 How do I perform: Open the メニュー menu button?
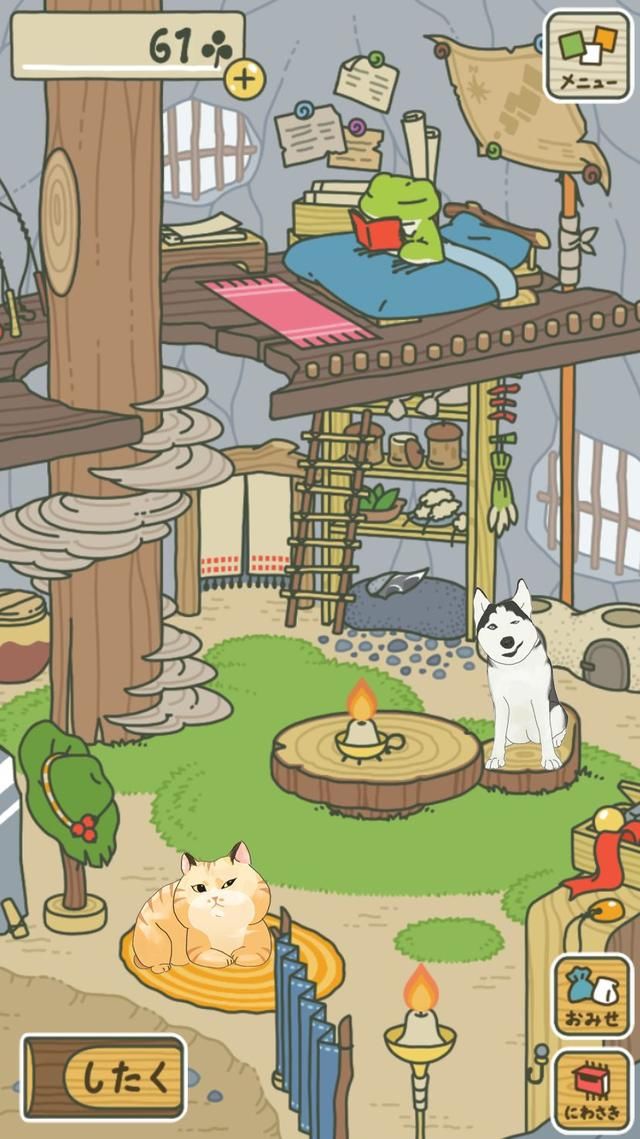coord(588,56)
